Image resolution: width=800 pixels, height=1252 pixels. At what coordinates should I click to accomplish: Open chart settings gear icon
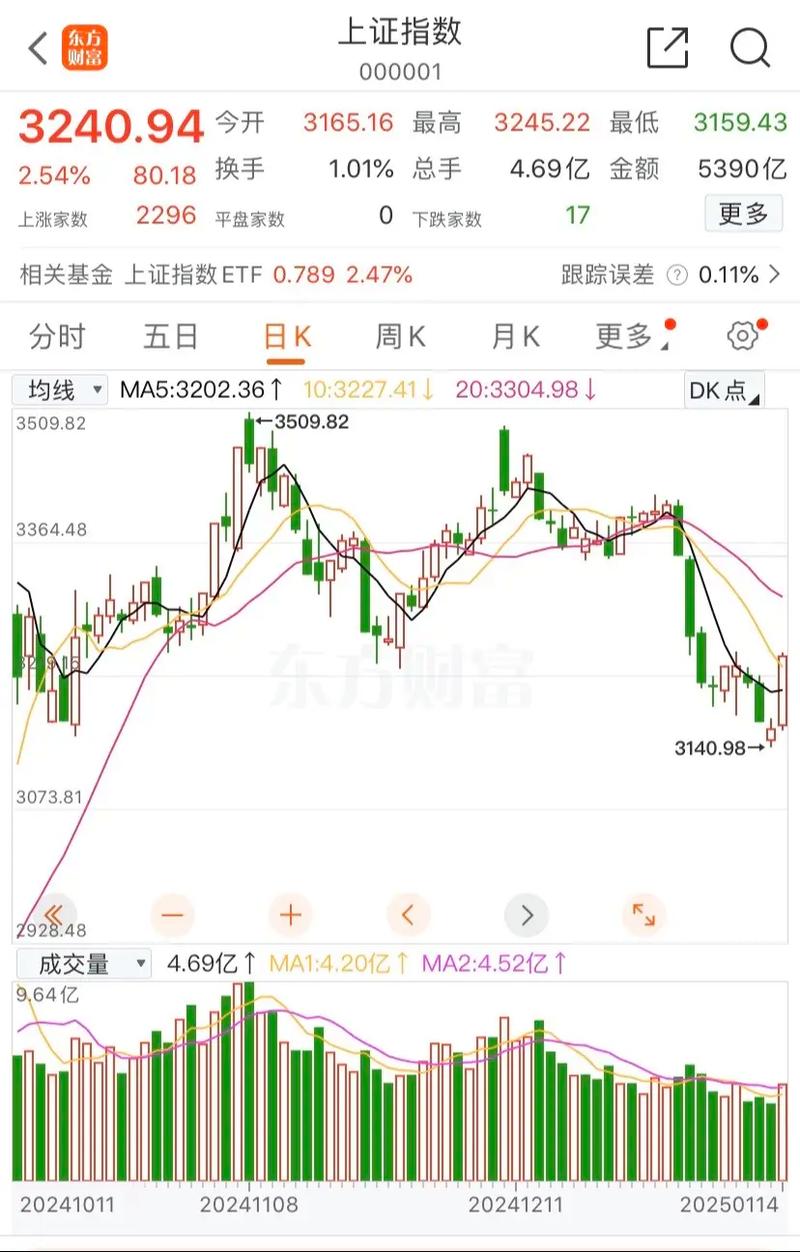pos(741,336)
